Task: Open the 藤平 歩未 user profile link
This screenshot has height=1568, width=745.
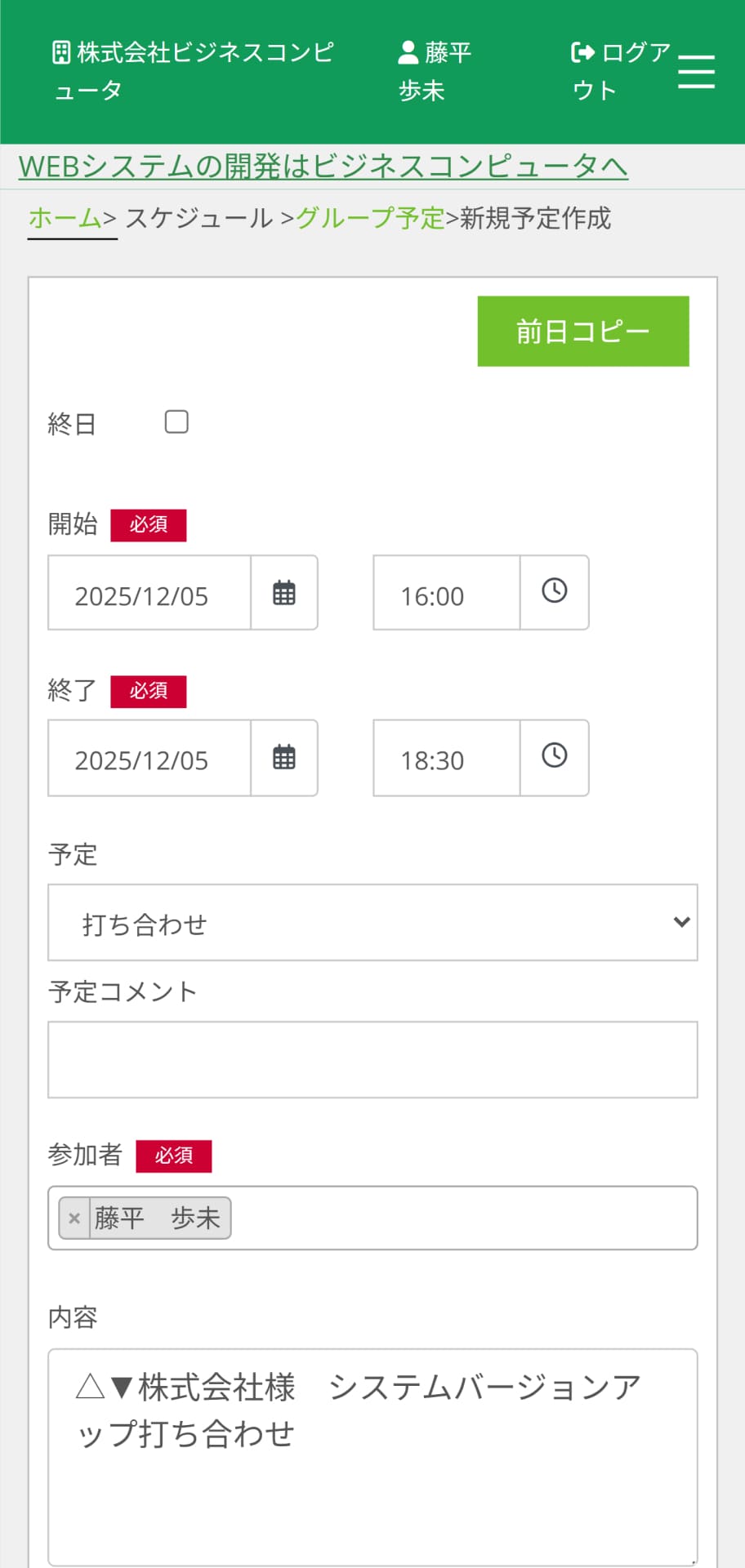Action: point(434,71)
